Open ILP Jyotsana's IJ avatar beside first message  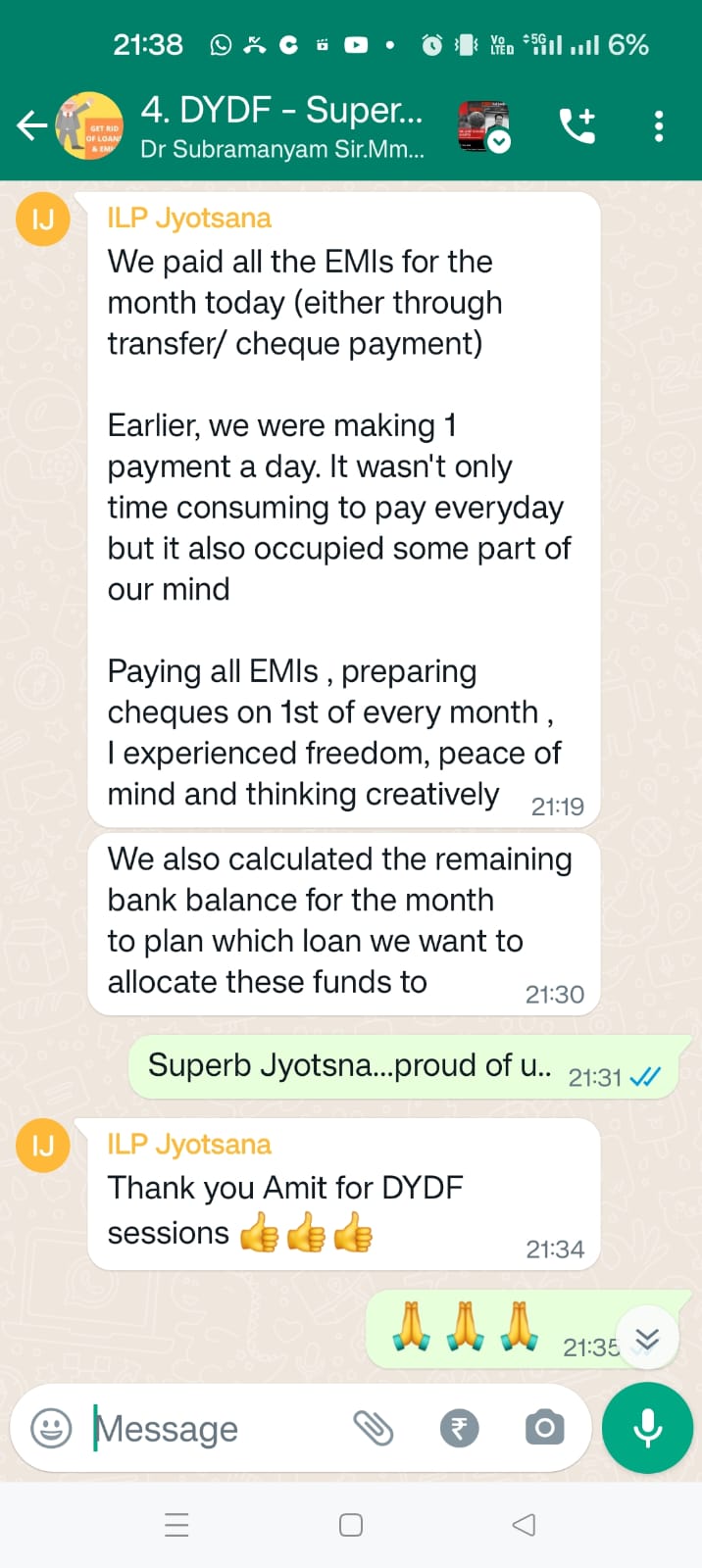(x=43, y=219)
